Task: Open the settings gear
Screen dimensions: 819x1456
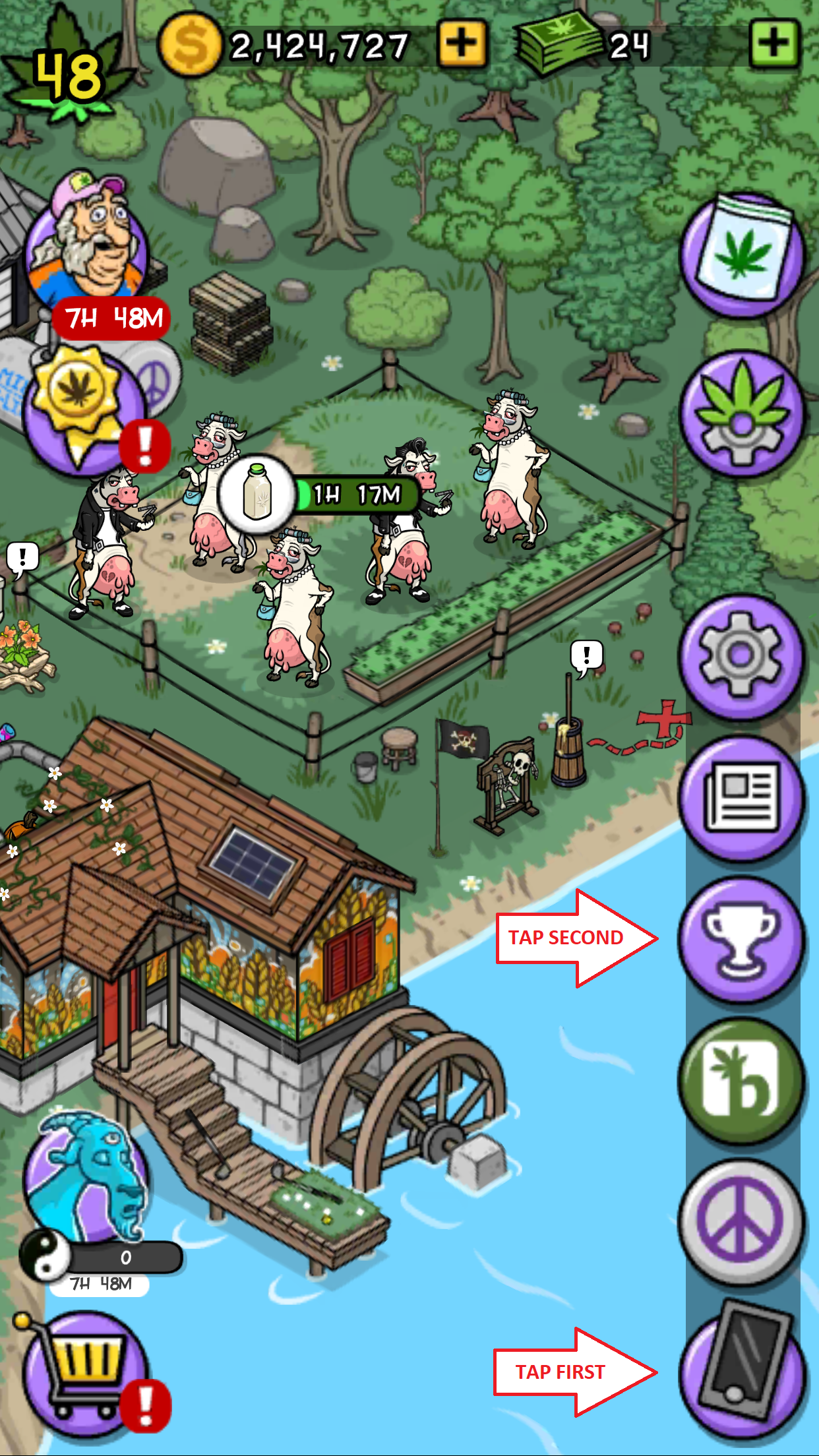Action: point(741,655)
